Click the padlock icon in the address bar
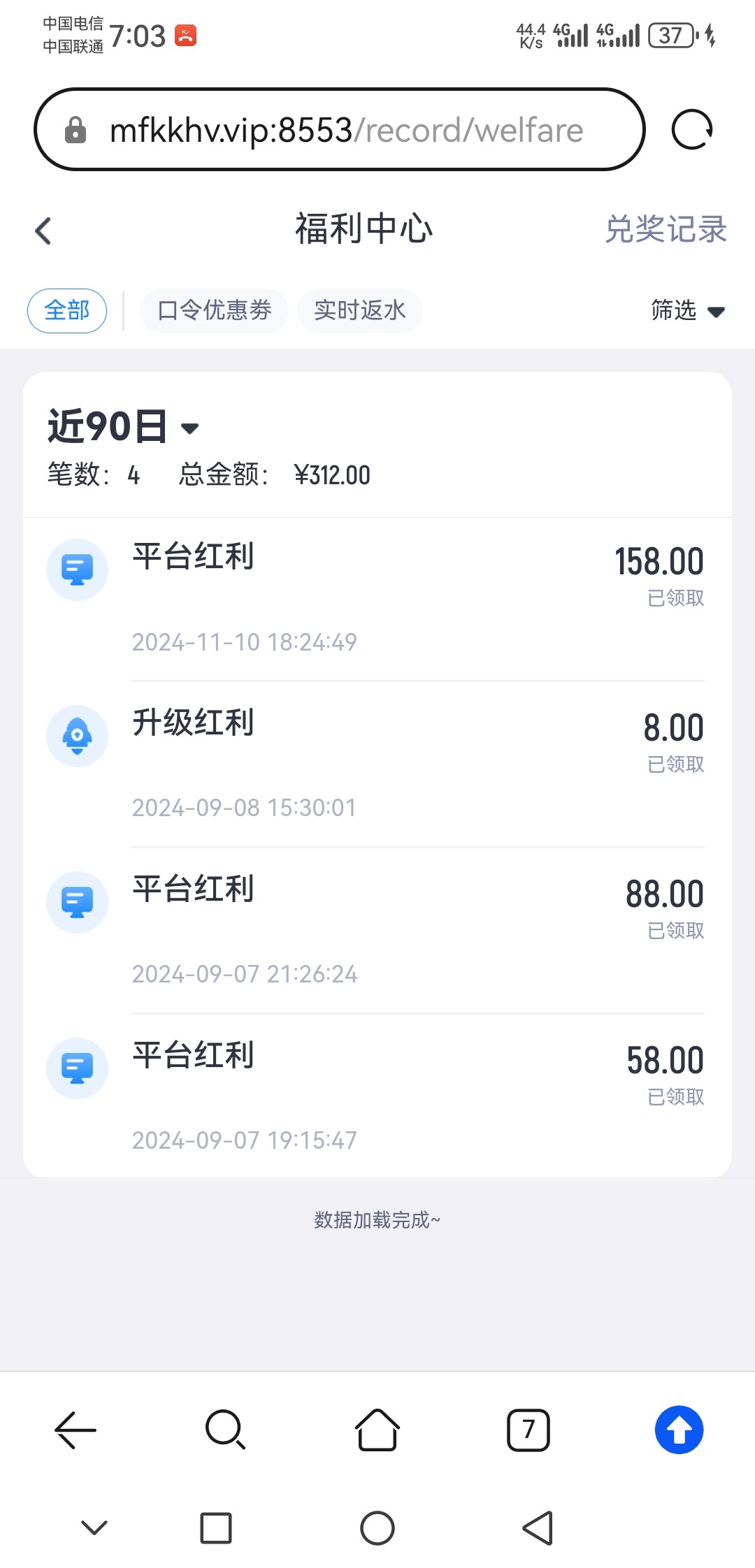Image resolution: width=755 pixels, height=1568 pixels. 76,129
